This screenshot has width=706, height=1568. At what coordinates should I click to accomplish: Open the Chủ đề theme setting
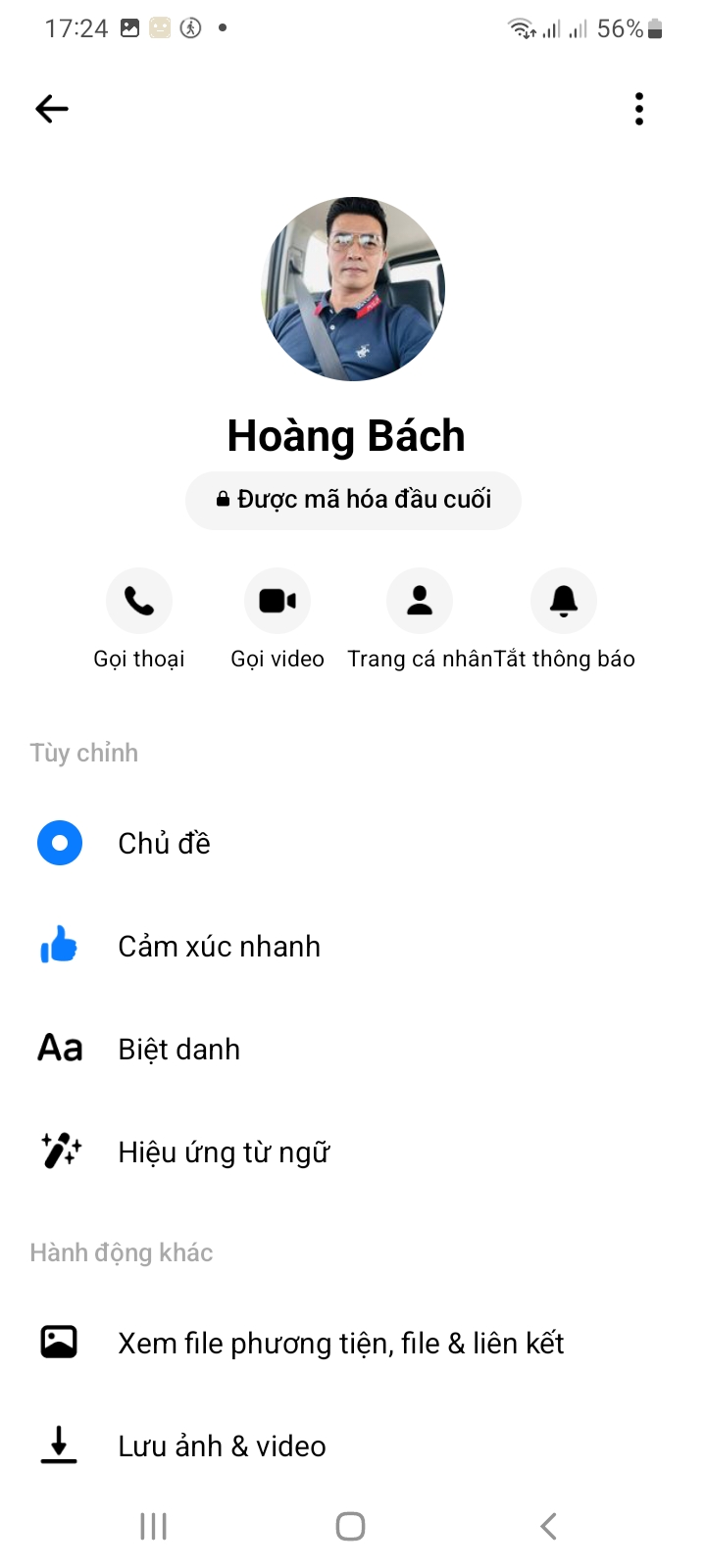click(x=164, y=843)
